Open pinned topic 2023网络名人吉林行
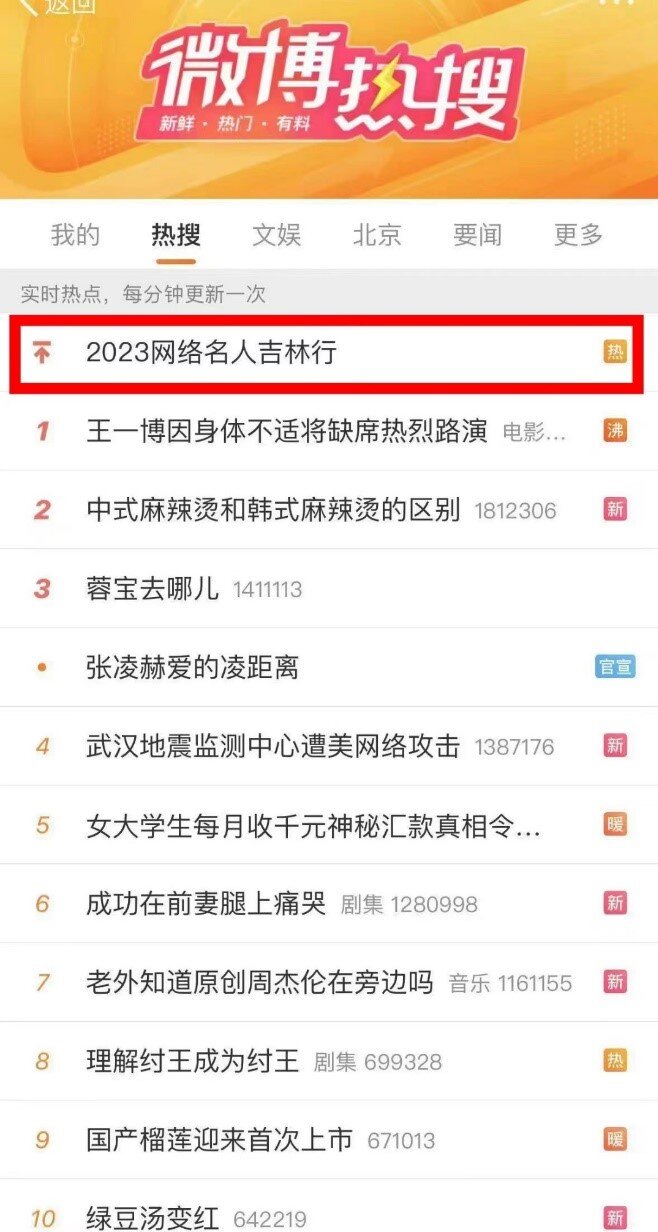This screenshot has width=658, height=1232. click(x=211, y=352)
